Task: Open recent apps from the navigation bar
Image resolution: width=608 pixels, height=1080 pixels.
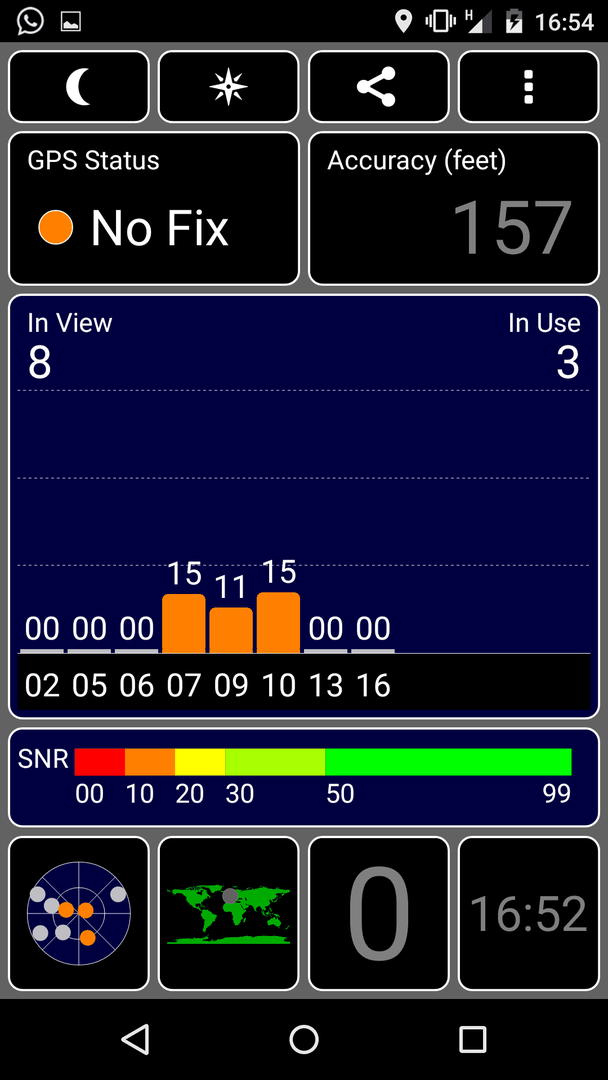Action: coord(472,1039)
